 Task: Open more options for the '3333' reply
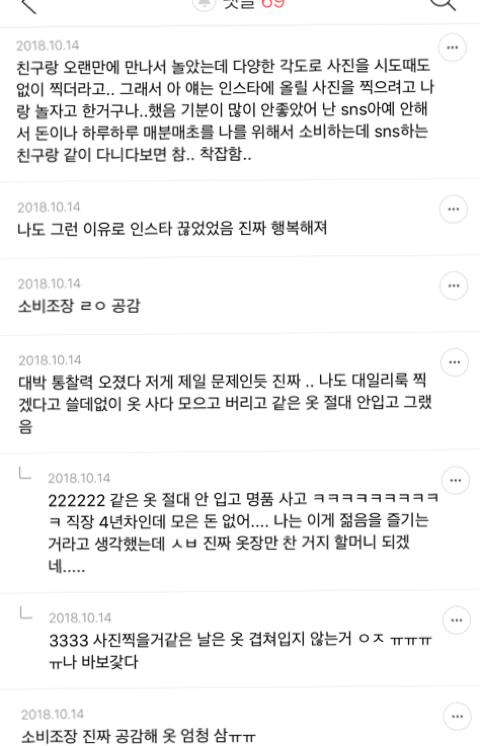[x=457, y=620]
